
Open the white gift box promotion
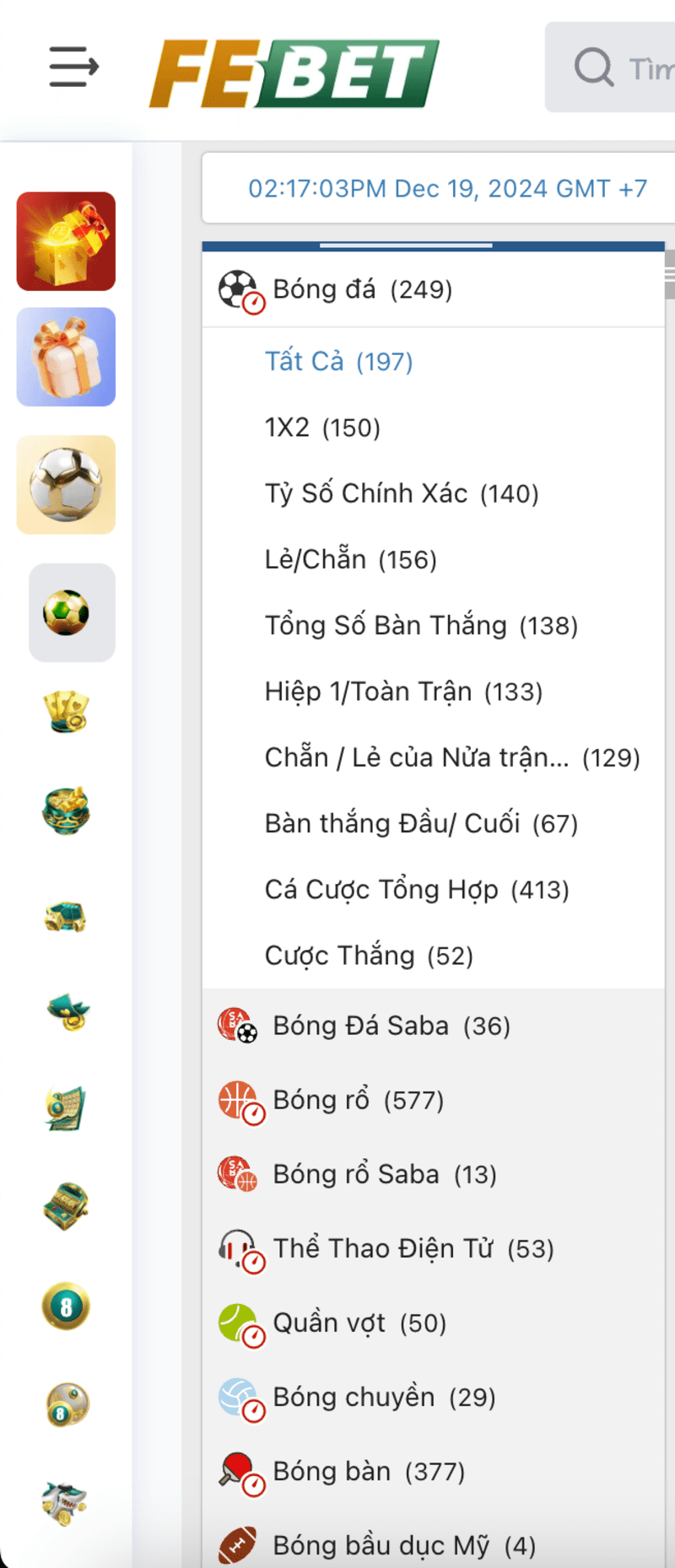pyautogui.click(x=66, y=357)
